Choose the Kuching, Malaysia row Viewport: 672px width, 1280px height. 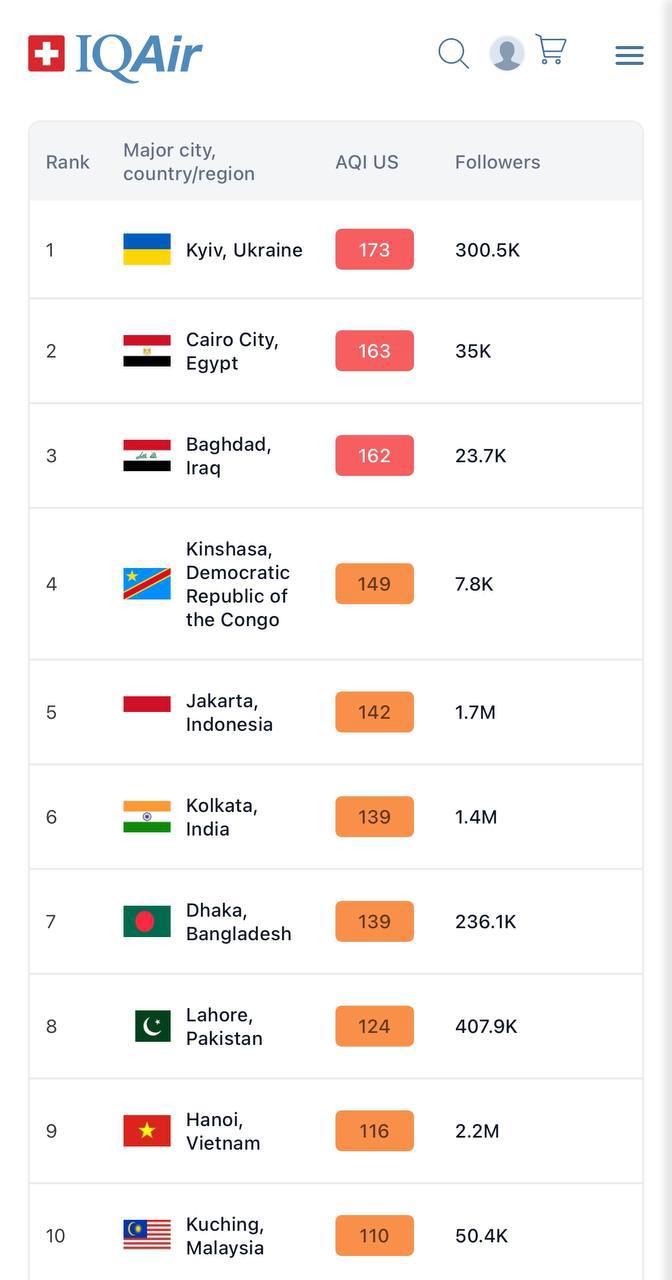[x=225, y=1236]
